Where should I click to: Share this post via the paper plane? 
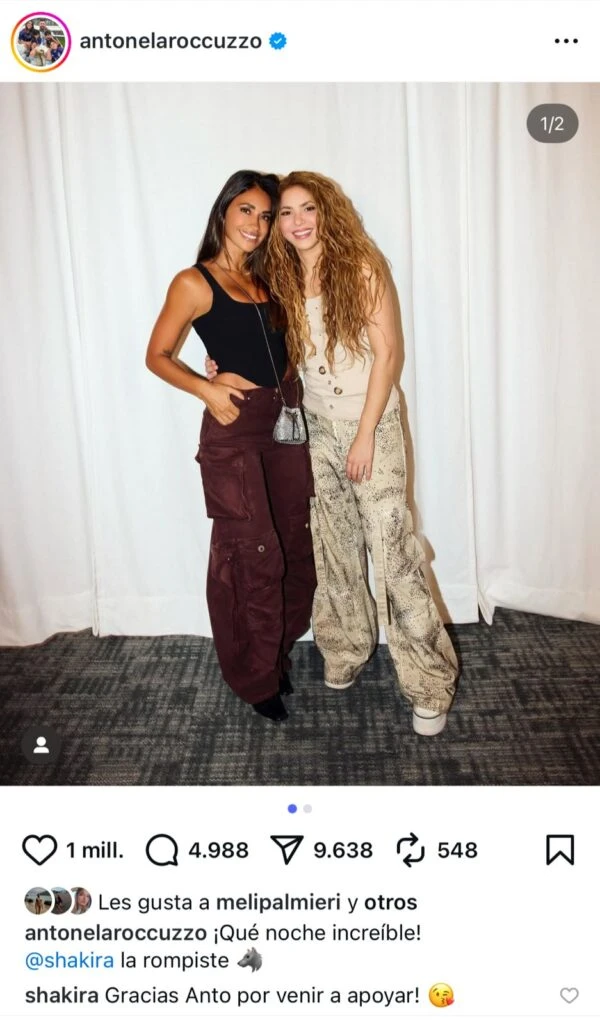287,850
